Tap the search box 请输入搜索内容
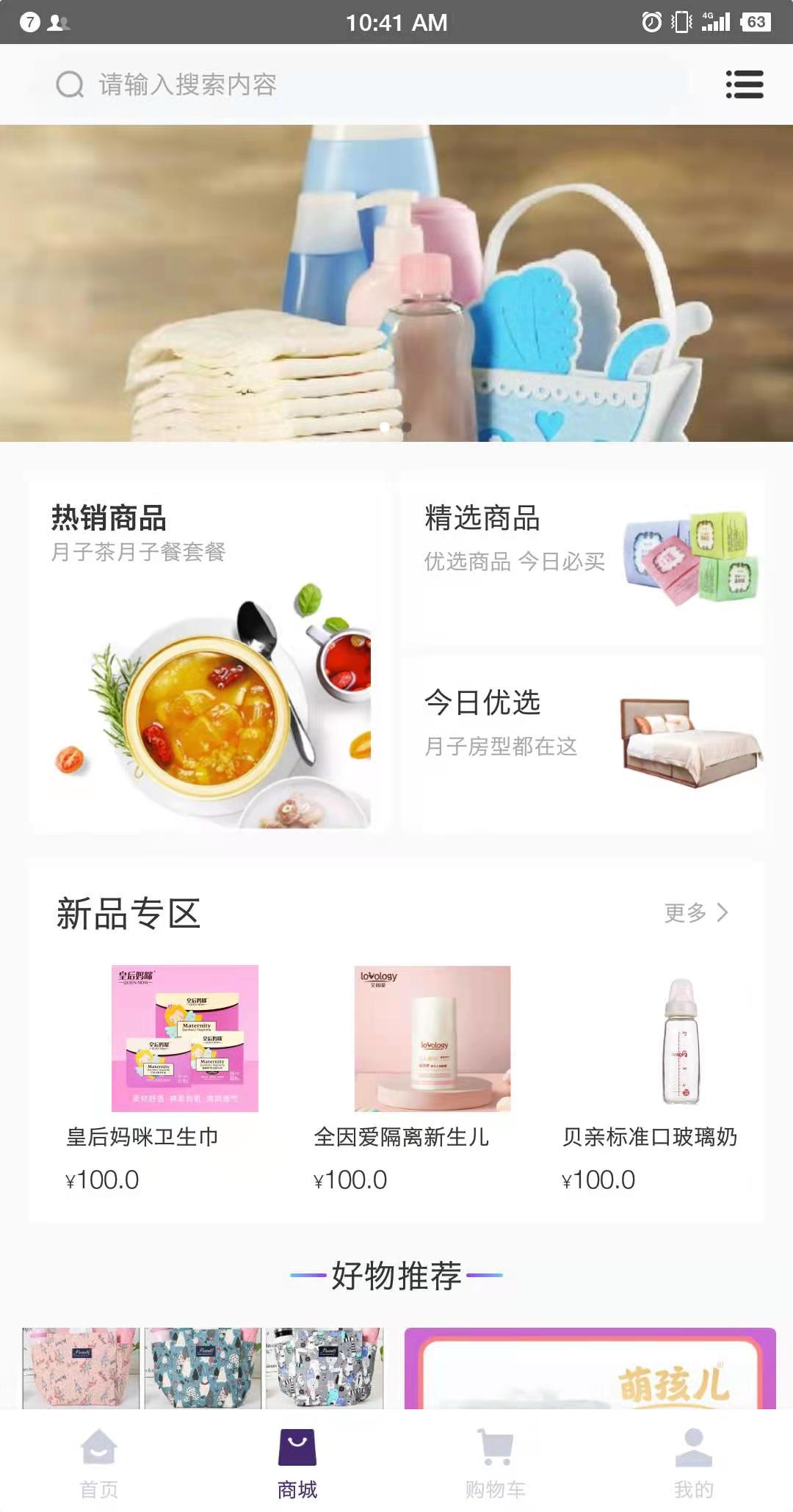Screen dimensions: 793x1512 [x=352, y=84]
